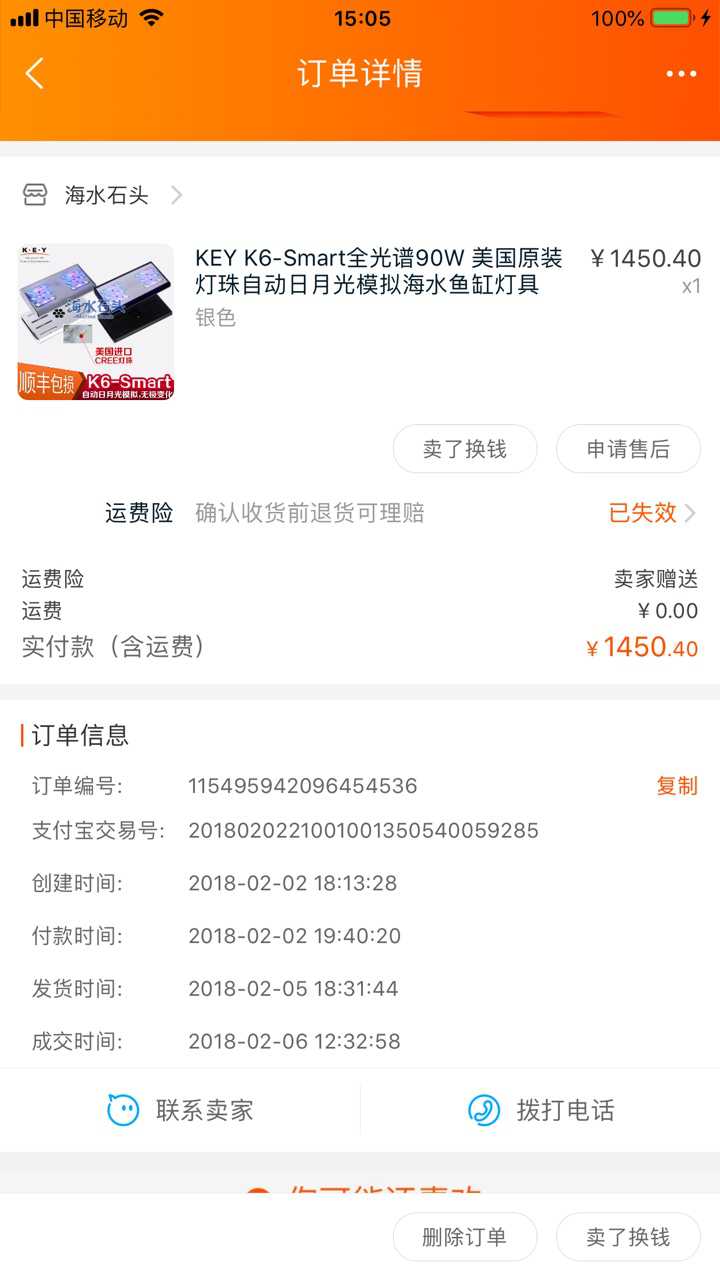The image size is (720, 1280).
Task: Tap 卖了换钱 in the bottom bar
Action: tap(628, 1237)
